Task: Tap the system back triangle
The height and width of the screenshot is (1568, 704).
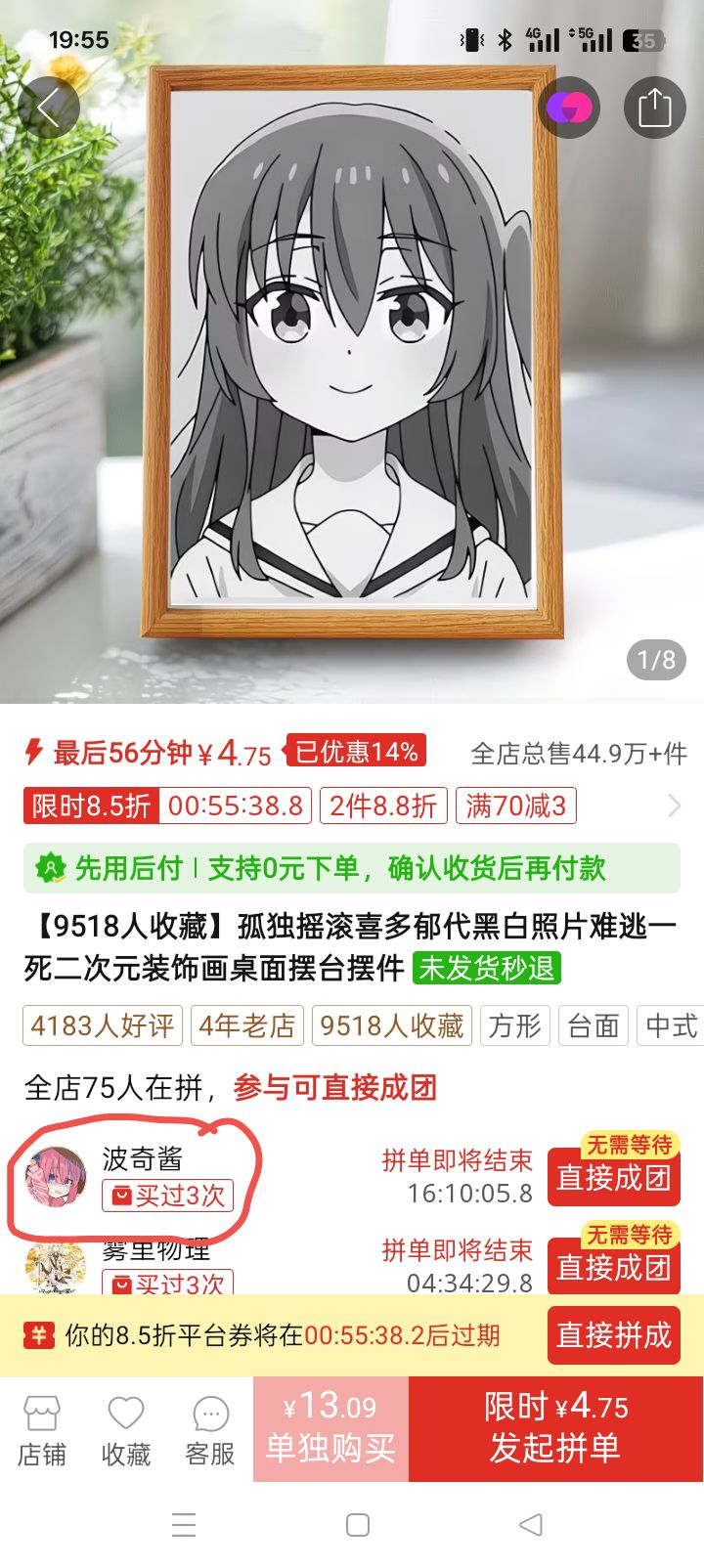Action: click(531, 1525)
